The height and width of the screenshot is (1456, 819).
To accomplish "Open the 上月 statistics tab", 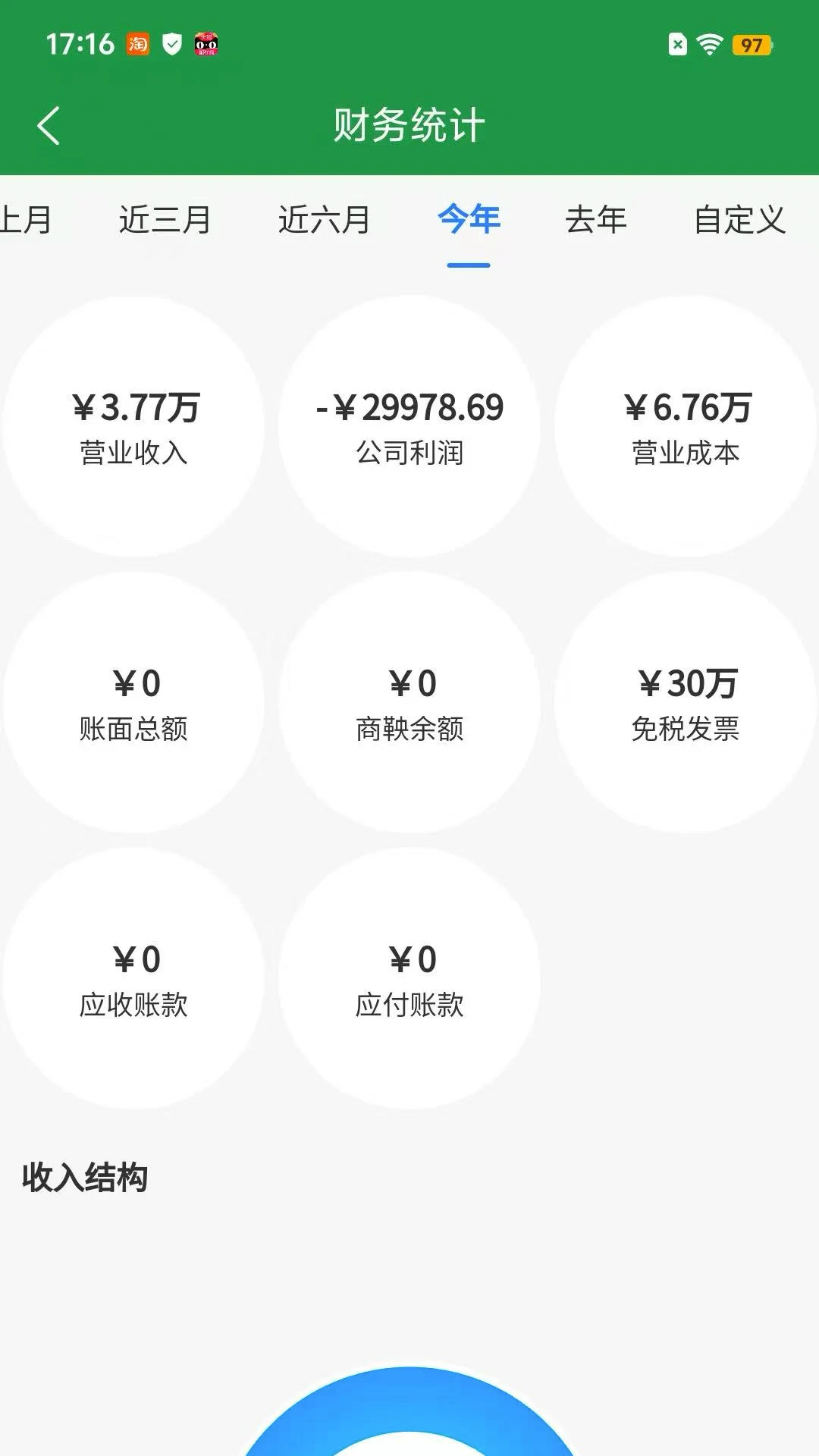I will click(27, 220).
